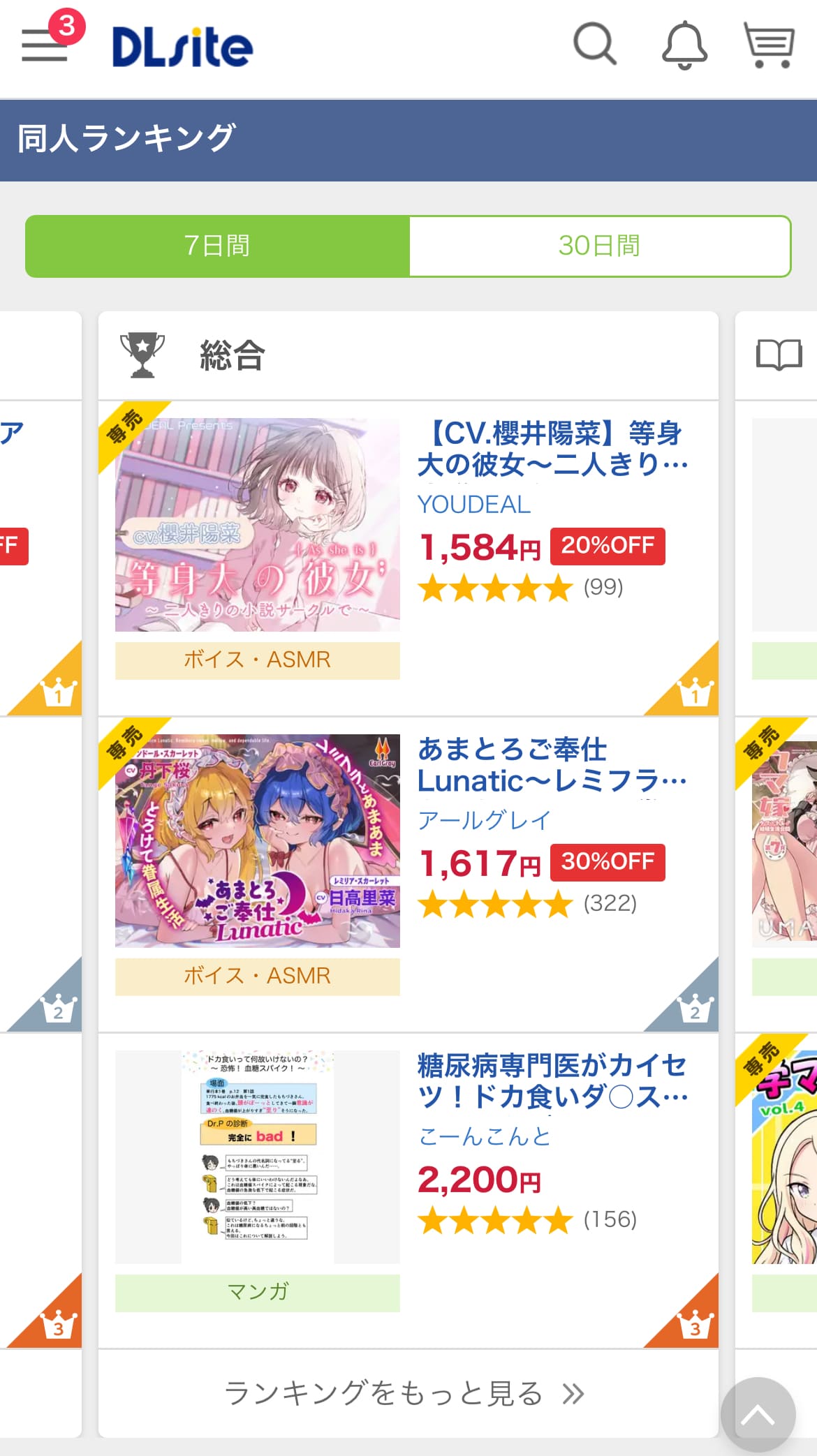Tap the DLsite logo to go home
This screenshot has width=817, height=1456.
(x=182, y=47)
